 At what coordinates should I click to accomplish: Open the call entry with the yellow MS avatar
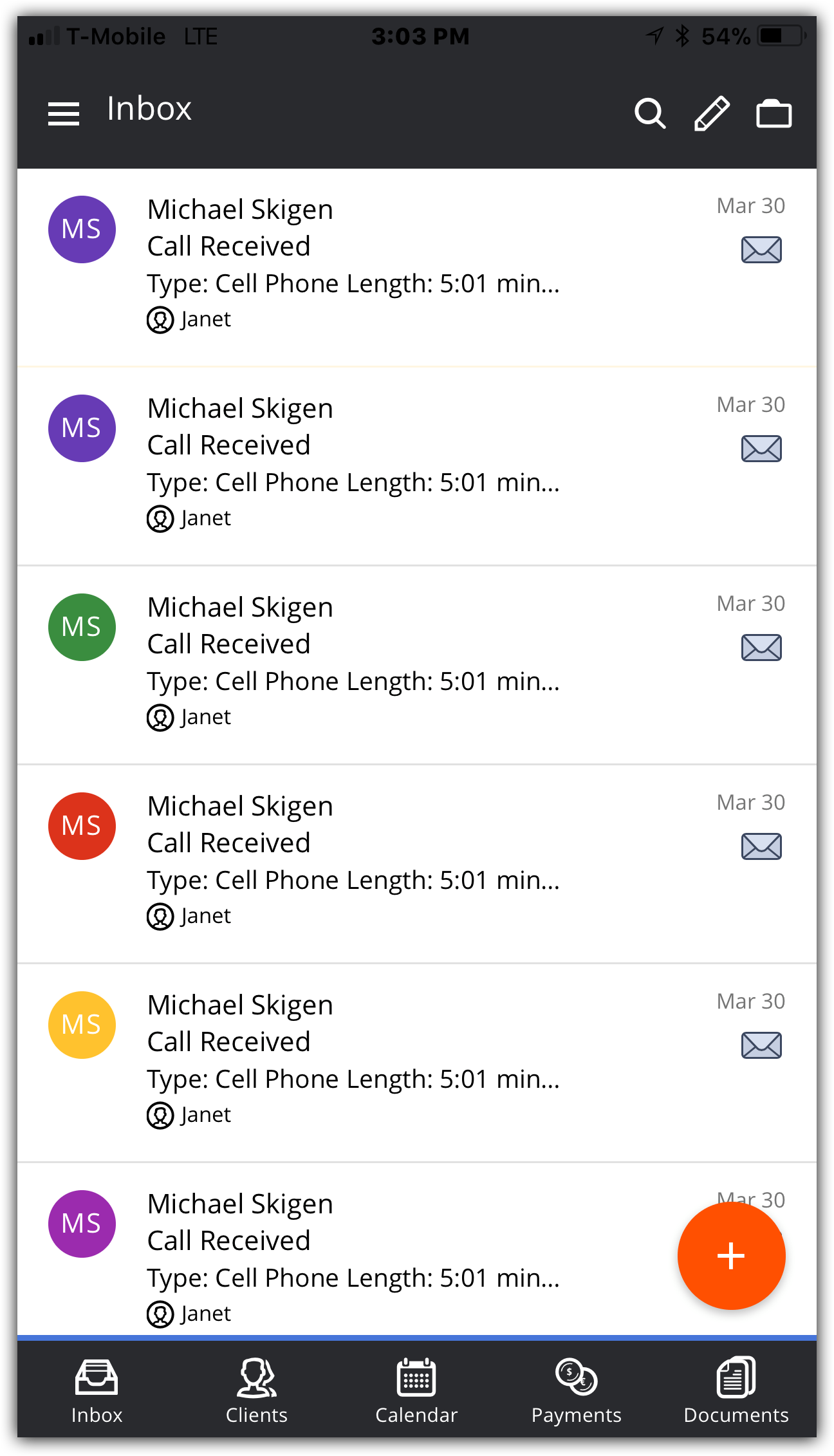[x=417, y=1063]
